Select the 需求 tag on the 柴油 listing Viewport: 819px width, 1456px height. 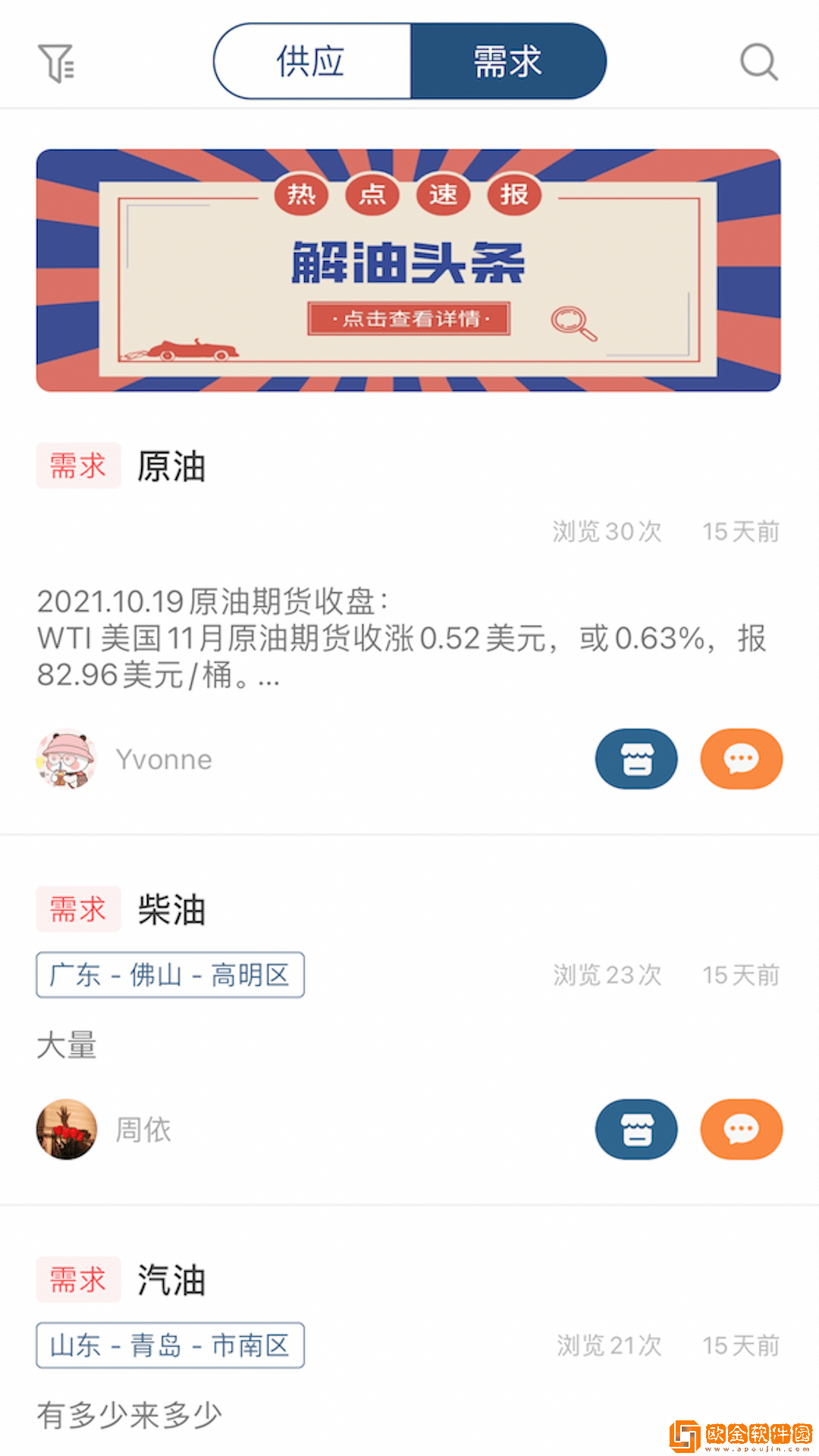[x=78, y=909]
